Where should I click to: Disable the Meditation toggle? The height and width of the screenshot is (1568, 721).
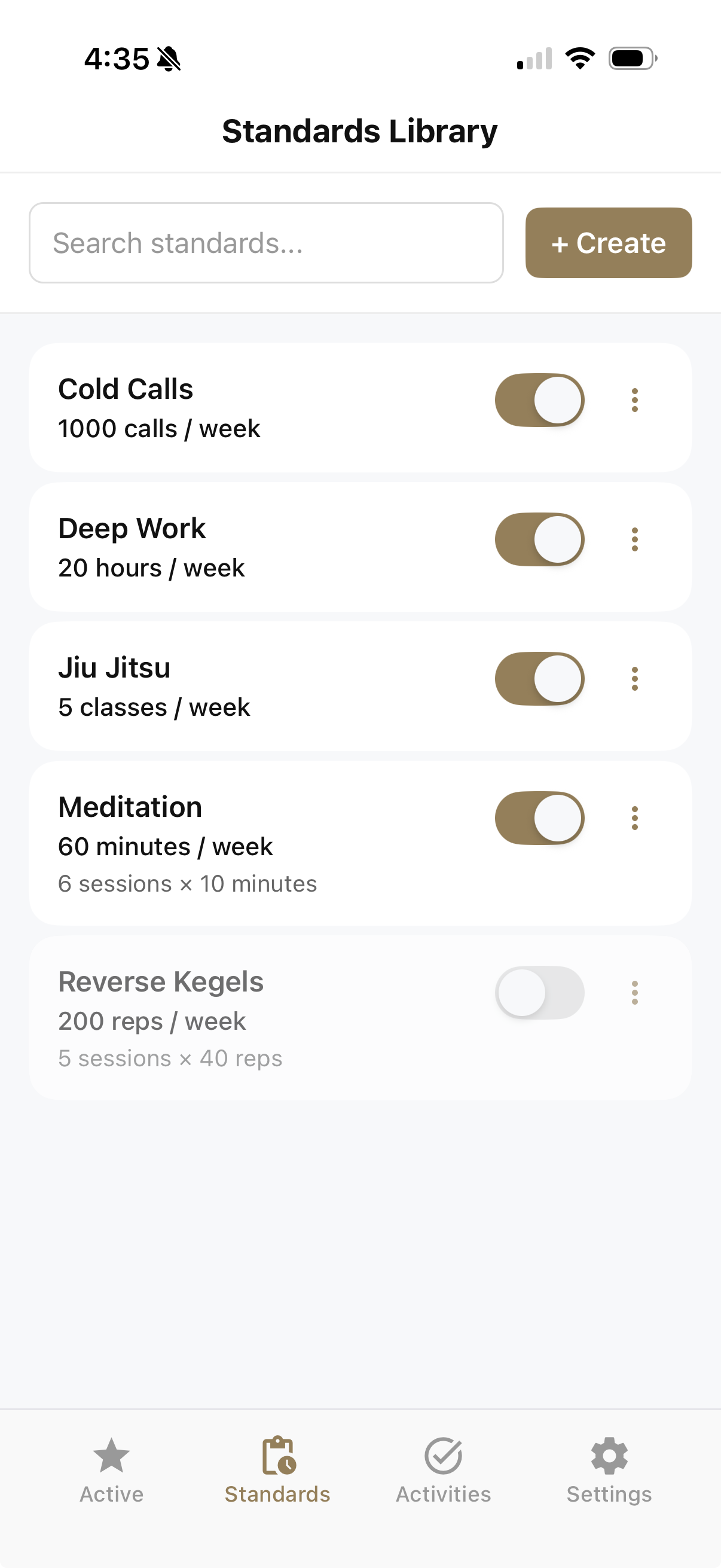539,819
